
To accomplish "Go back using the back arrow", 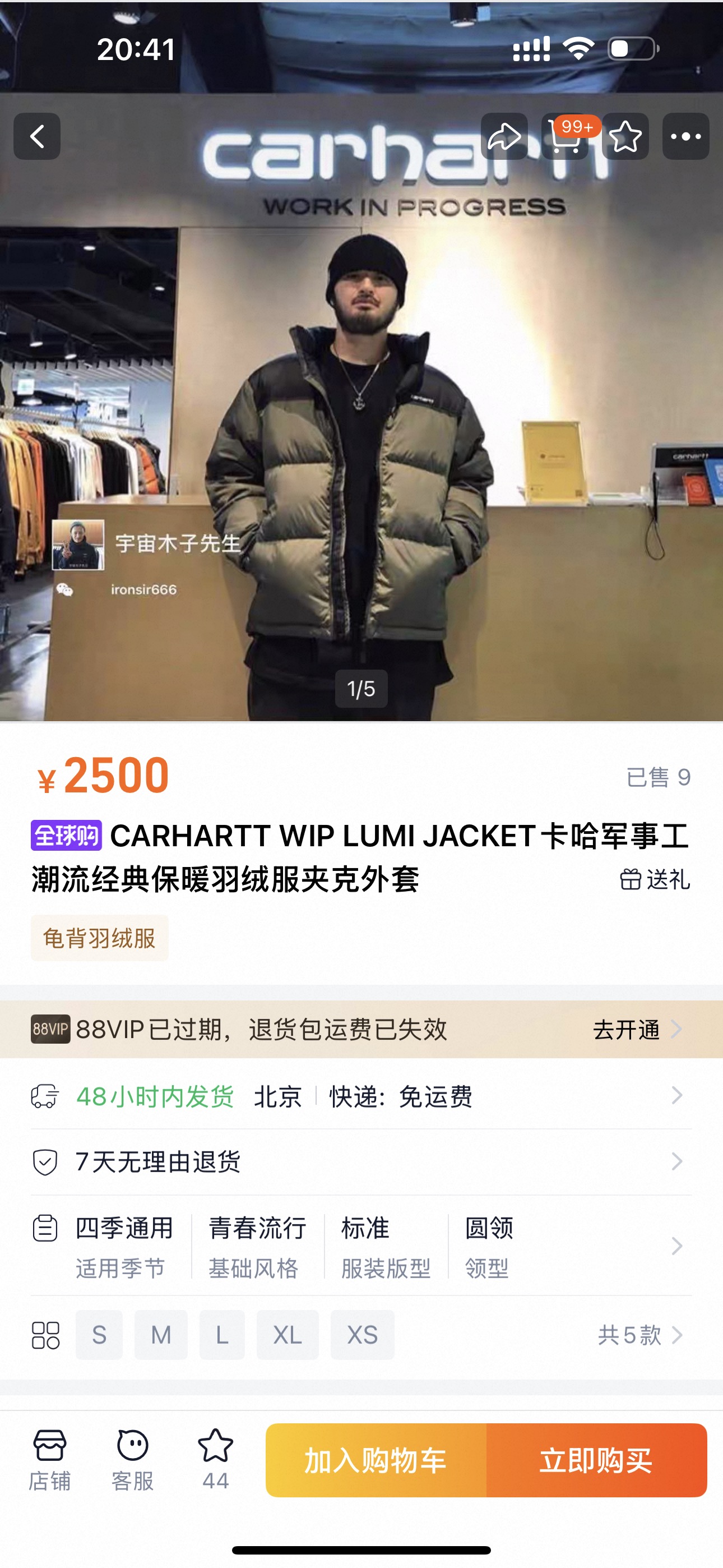I will (37, 136).
